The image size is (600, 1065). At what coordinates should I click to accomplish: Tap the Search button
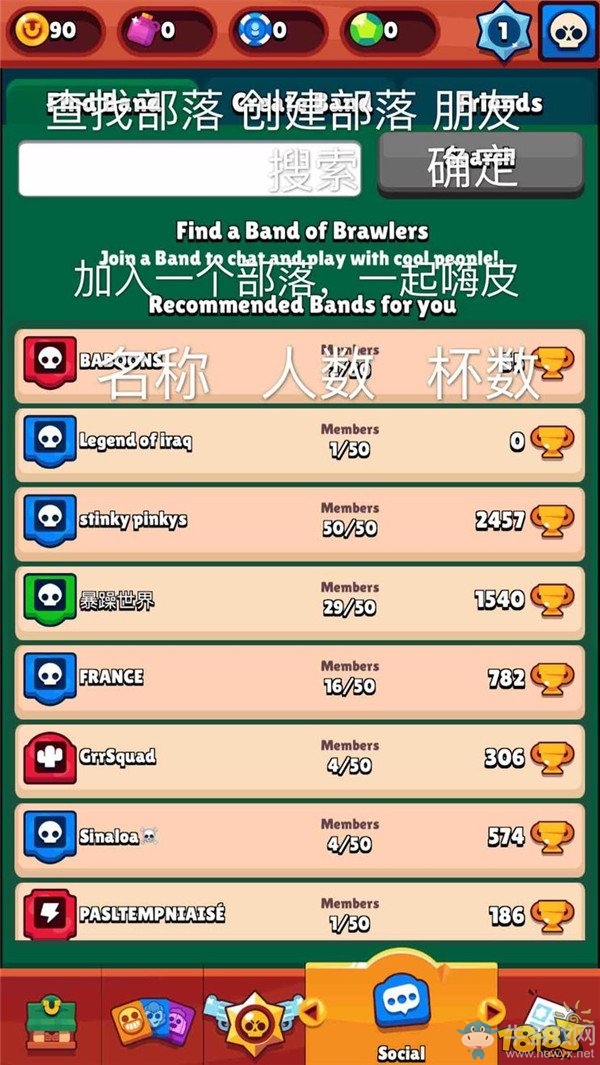pyautogui.click(x=480, y=165)
